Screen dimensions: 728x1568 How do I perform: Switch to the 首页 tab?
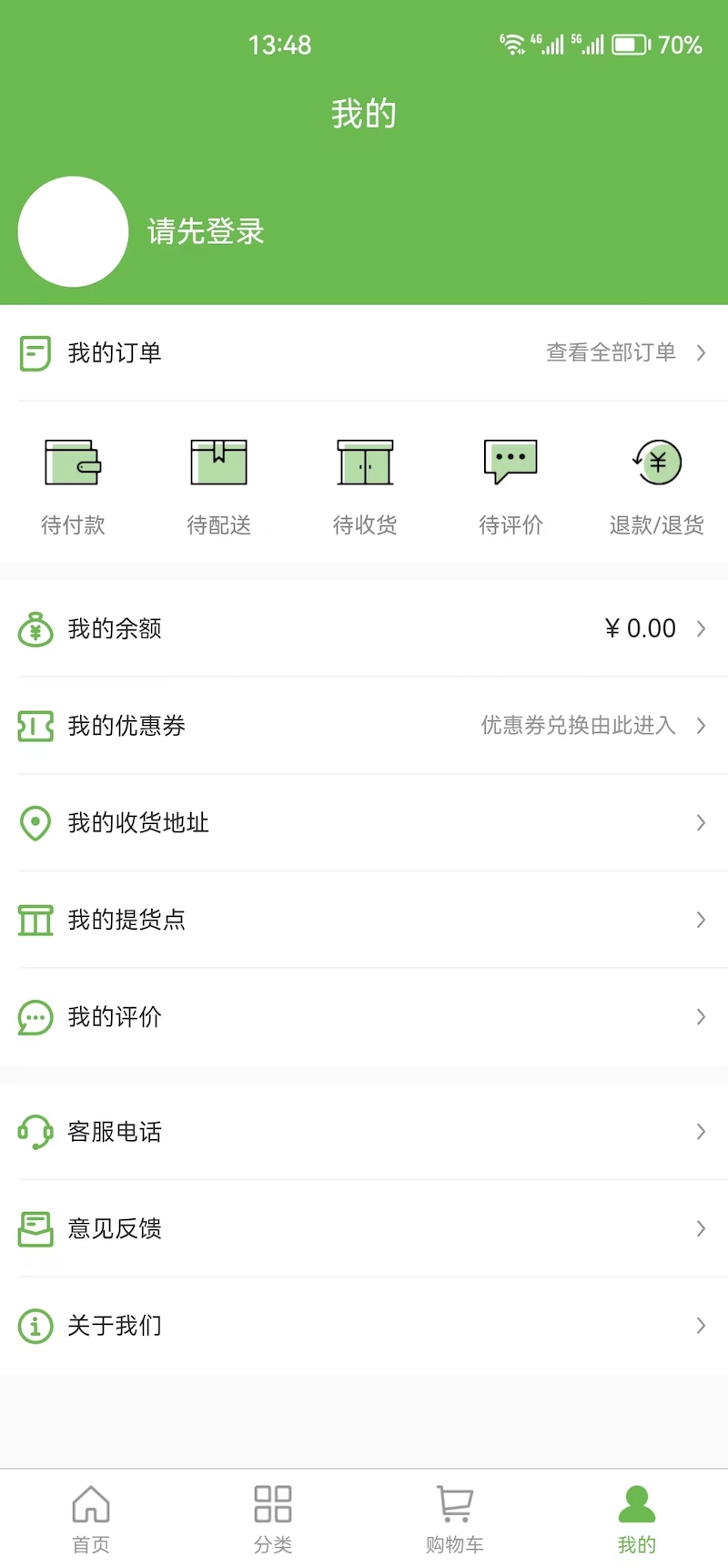tap(90, 1516)
